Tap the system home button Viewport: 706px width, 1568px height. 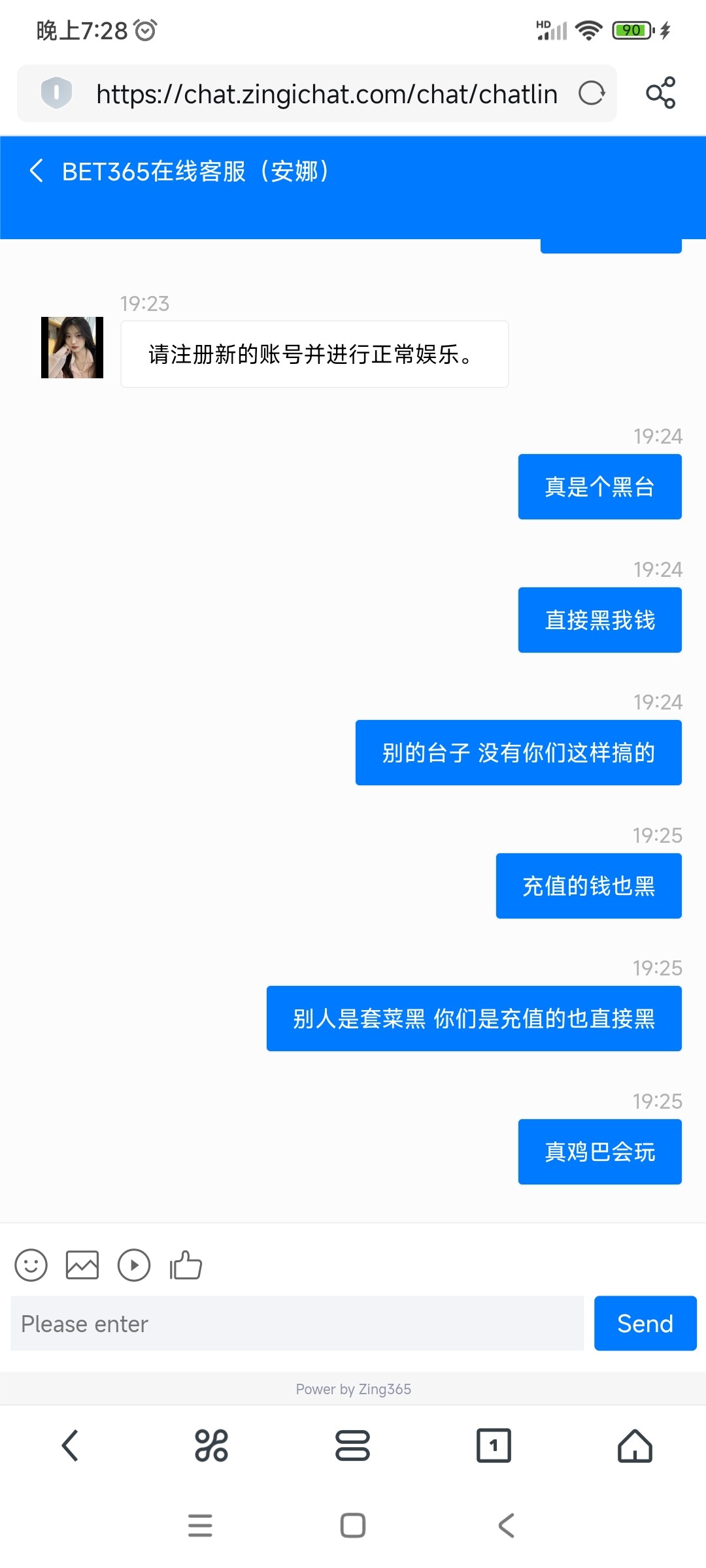(353, 1526)
